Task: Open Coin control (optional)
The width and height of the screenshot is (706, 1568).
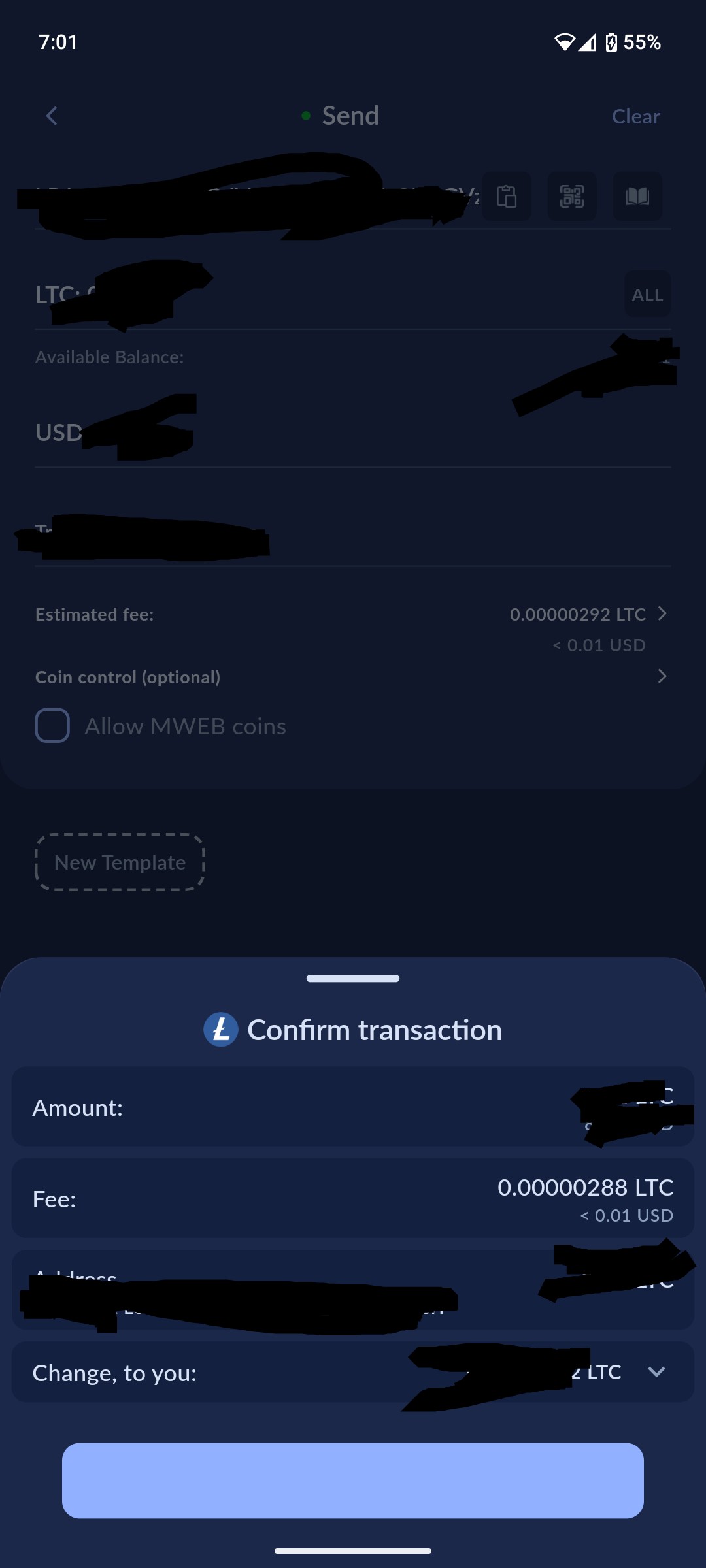Action: pyautogui.click(x=353, y=677)
